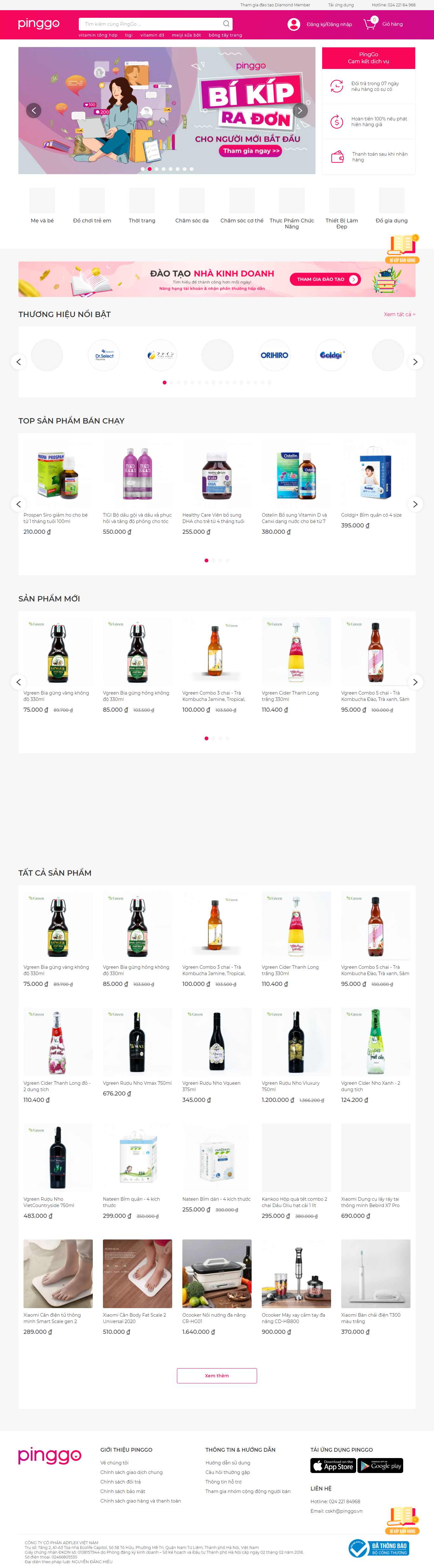This screenshot has height=1568, width=434.
Task: Open Prospan Siro giảm ho product
Action: point(58,487)
